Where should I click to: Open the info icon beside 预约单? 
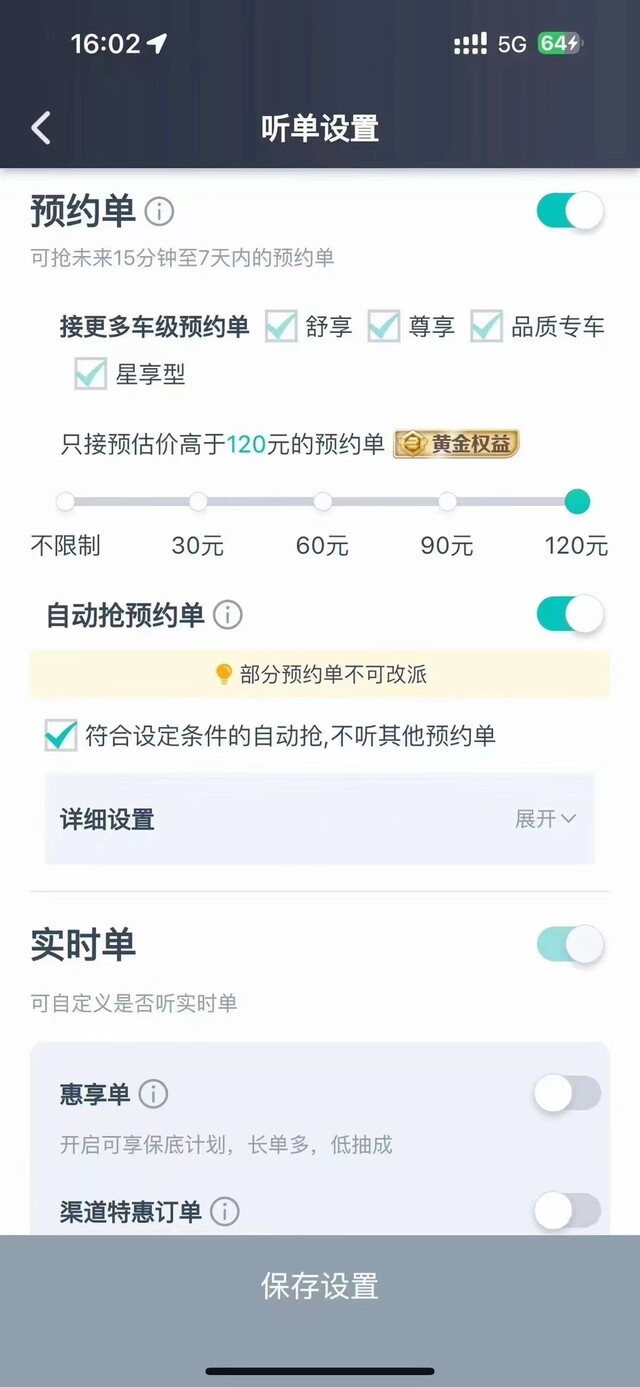click(159, 212)
